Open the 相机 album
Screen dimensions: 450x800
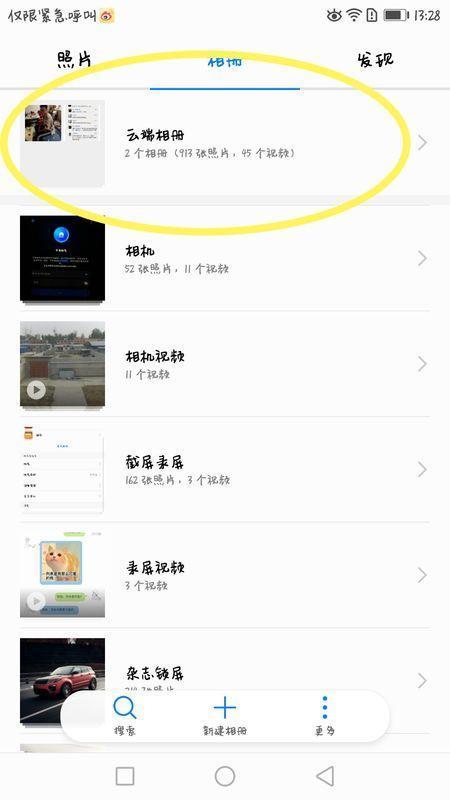coord(225,259)
